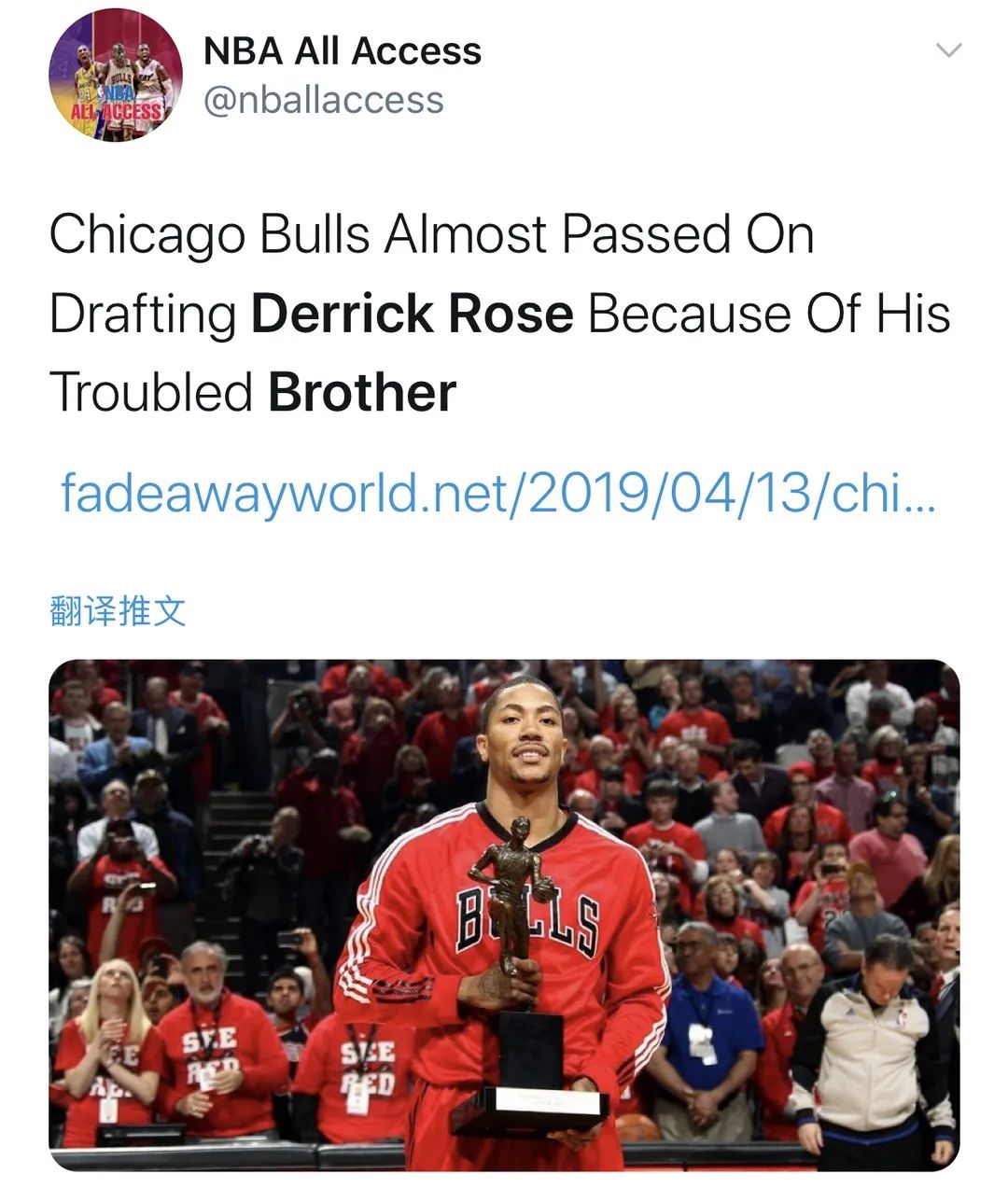Tap 翻译推文 to translate the tweet
Screen dimensions: 1008x1188
point(118,611)
